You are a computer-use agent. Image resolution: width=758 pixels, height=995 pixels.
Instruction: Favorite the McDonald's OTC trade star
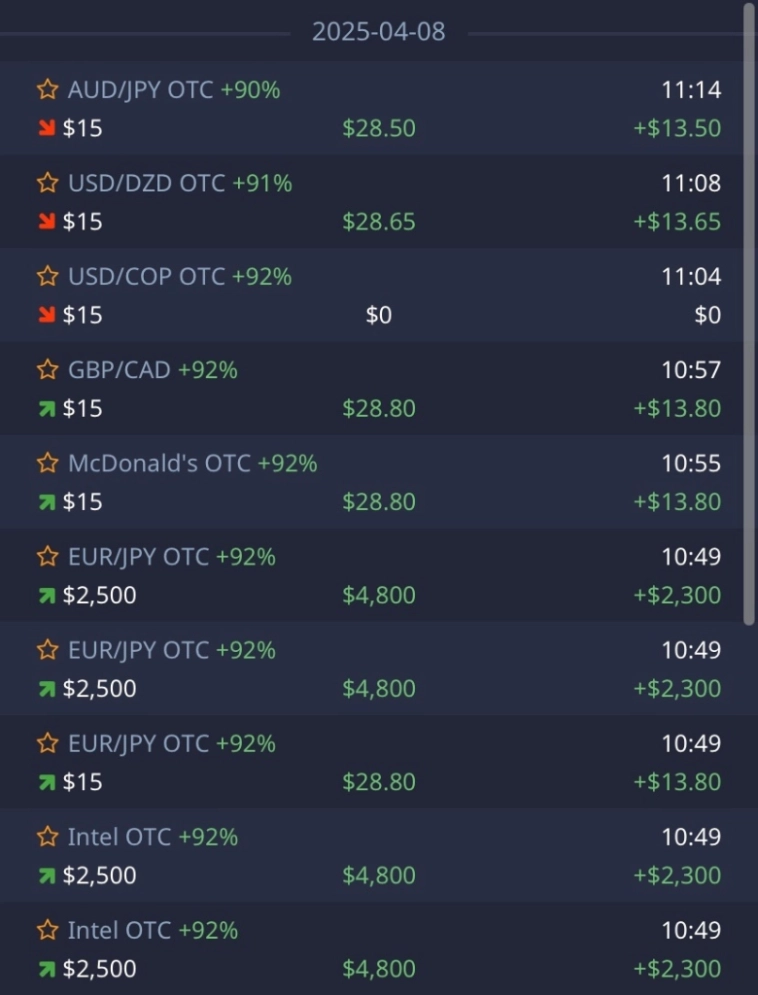point(46,463)
